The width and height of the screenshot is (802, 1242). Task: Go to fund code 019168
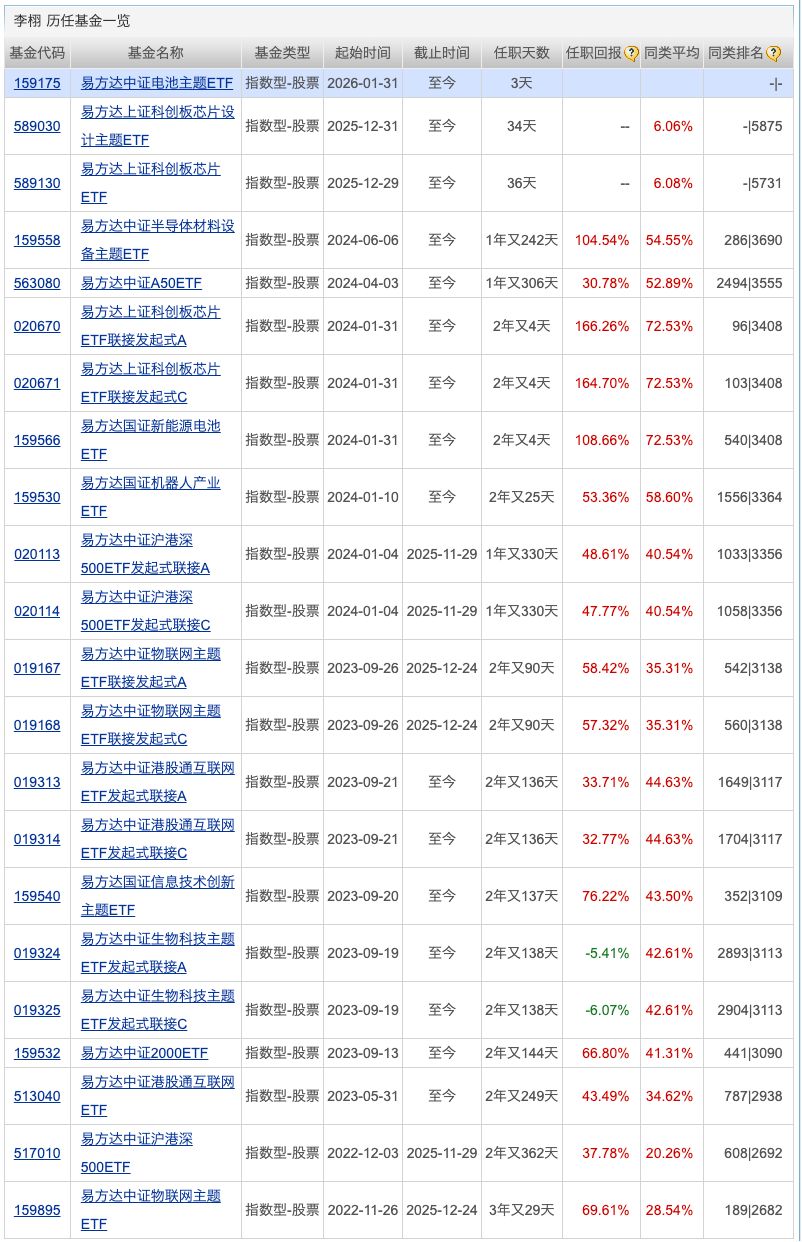(37, 726)
